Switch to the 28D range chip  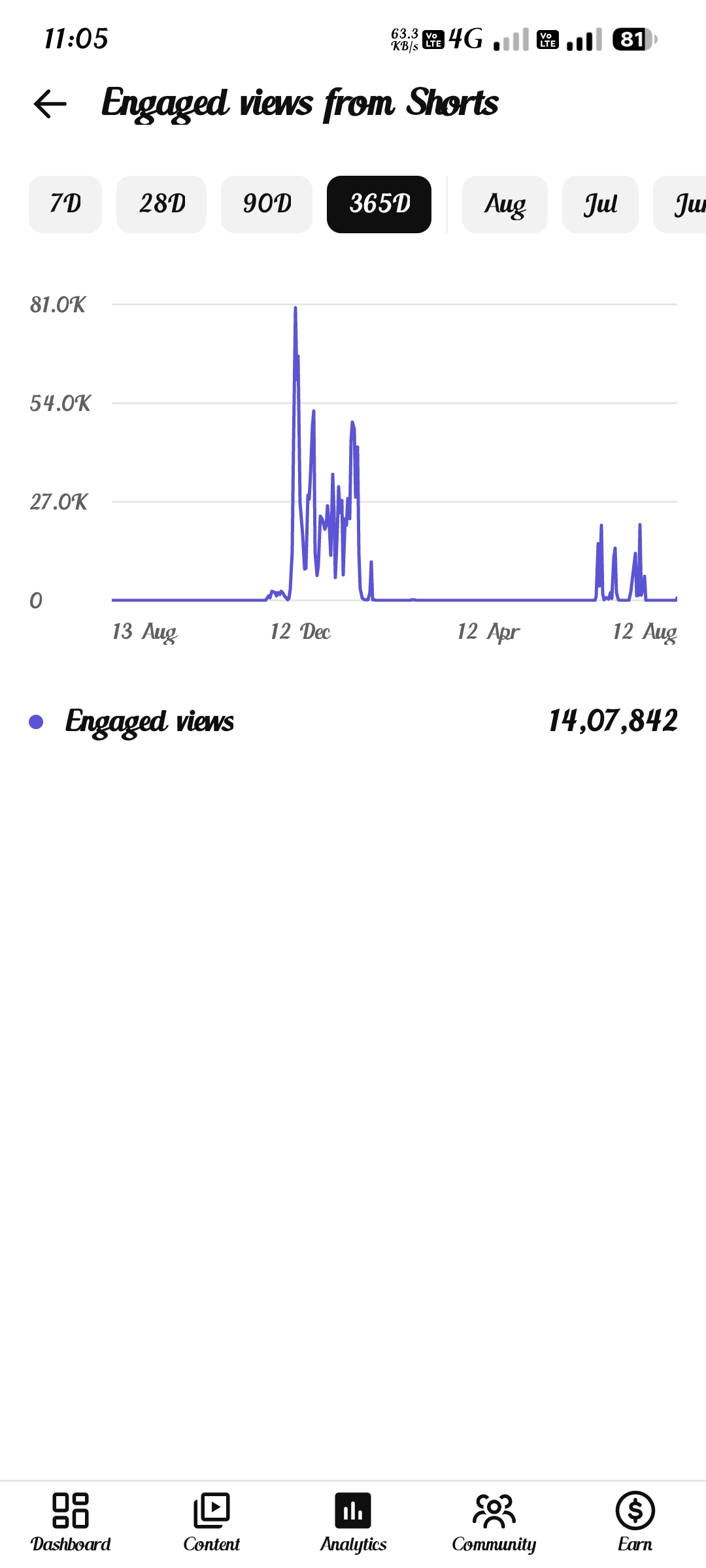(161, 204)
